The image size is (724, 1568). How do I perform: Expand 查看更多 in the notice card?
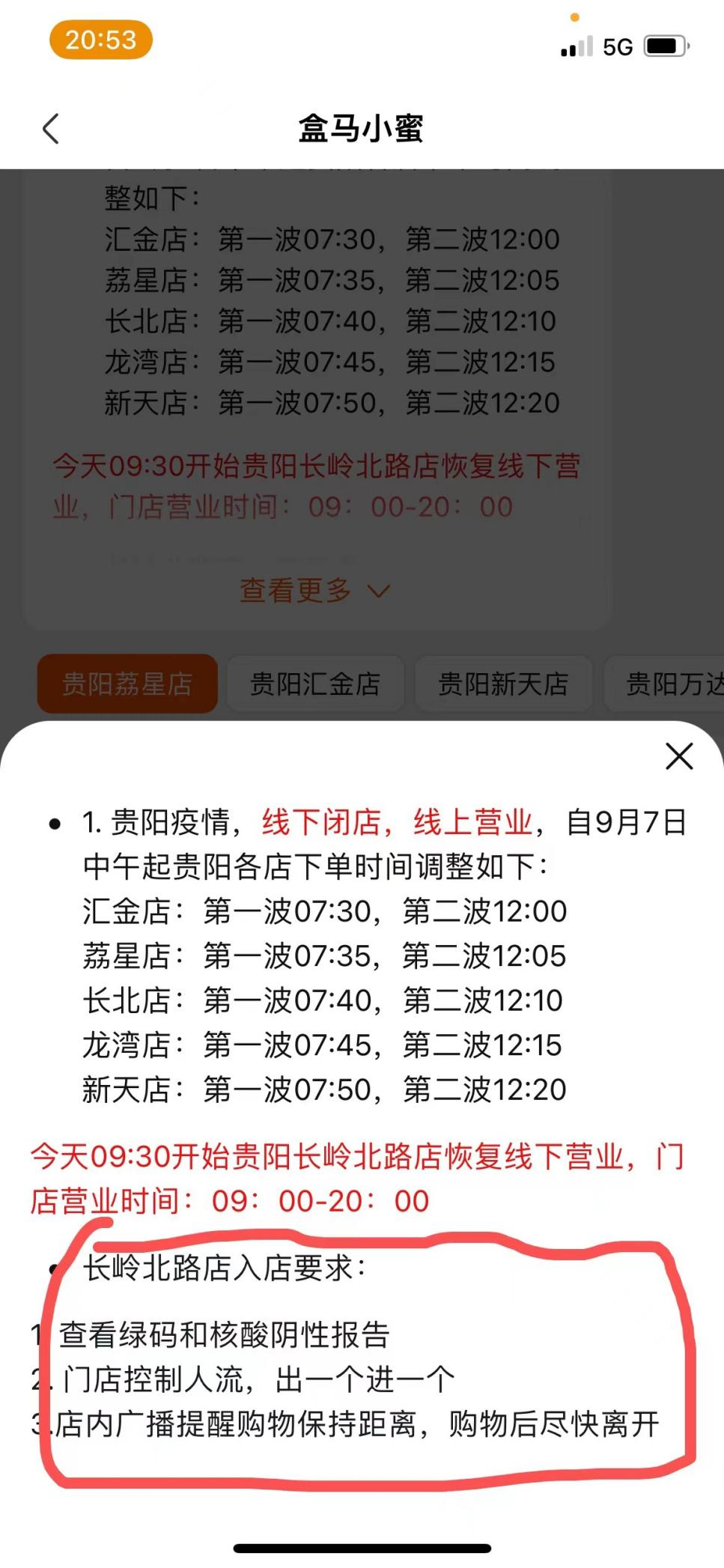click(314, 591)
